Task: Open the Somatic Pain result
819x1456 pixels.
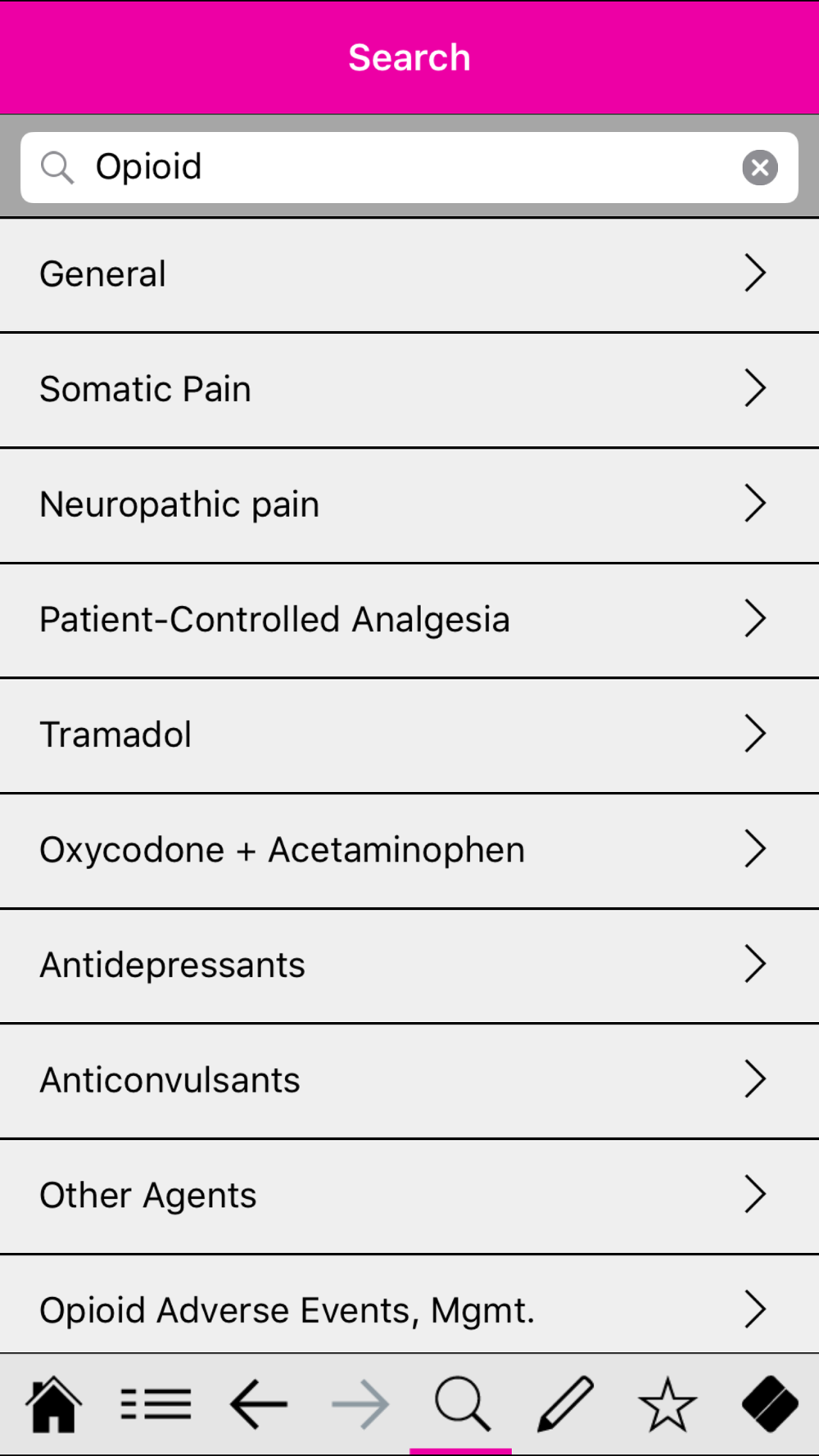Action: (x=409, y=390)
